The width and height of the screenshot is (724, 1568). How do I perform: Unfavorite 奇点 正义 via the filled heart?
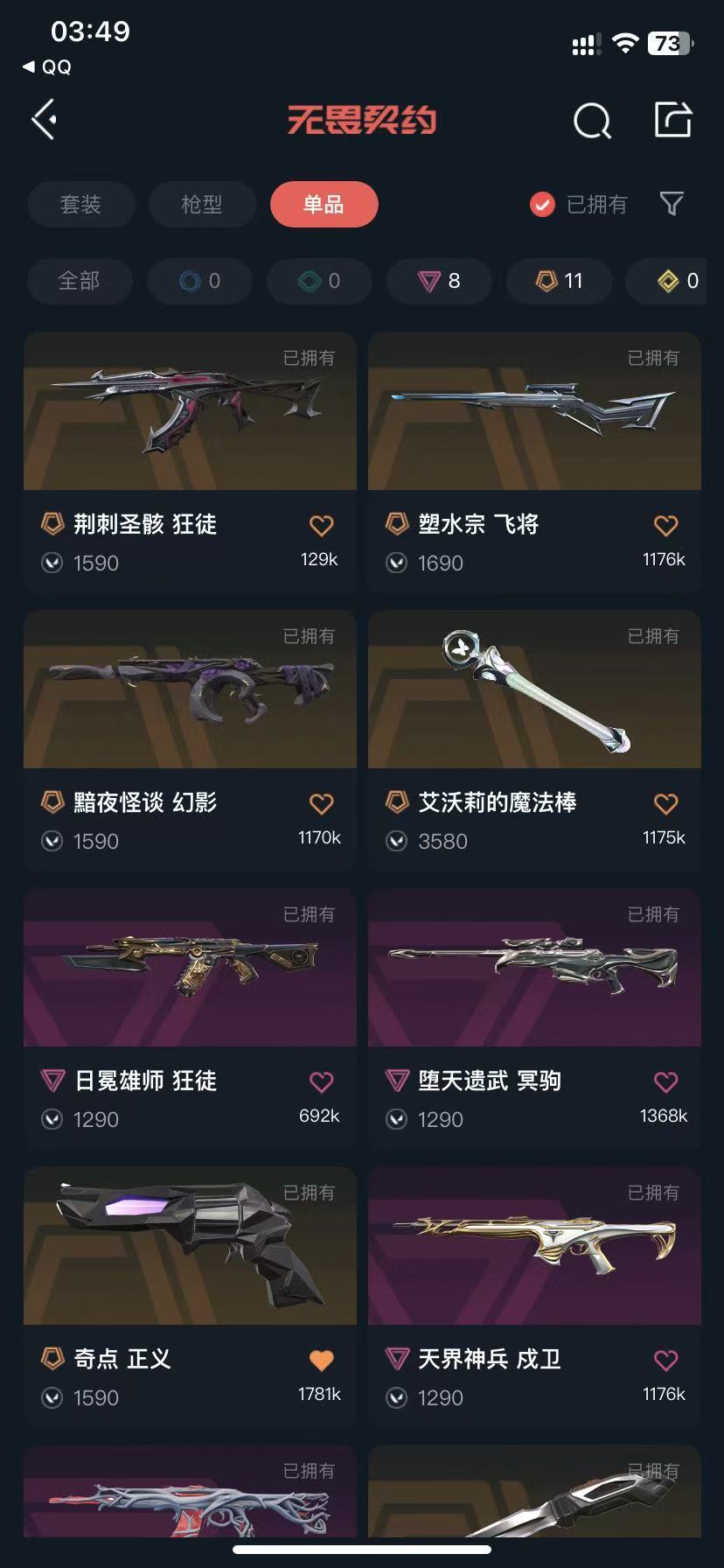(321, 1360)
